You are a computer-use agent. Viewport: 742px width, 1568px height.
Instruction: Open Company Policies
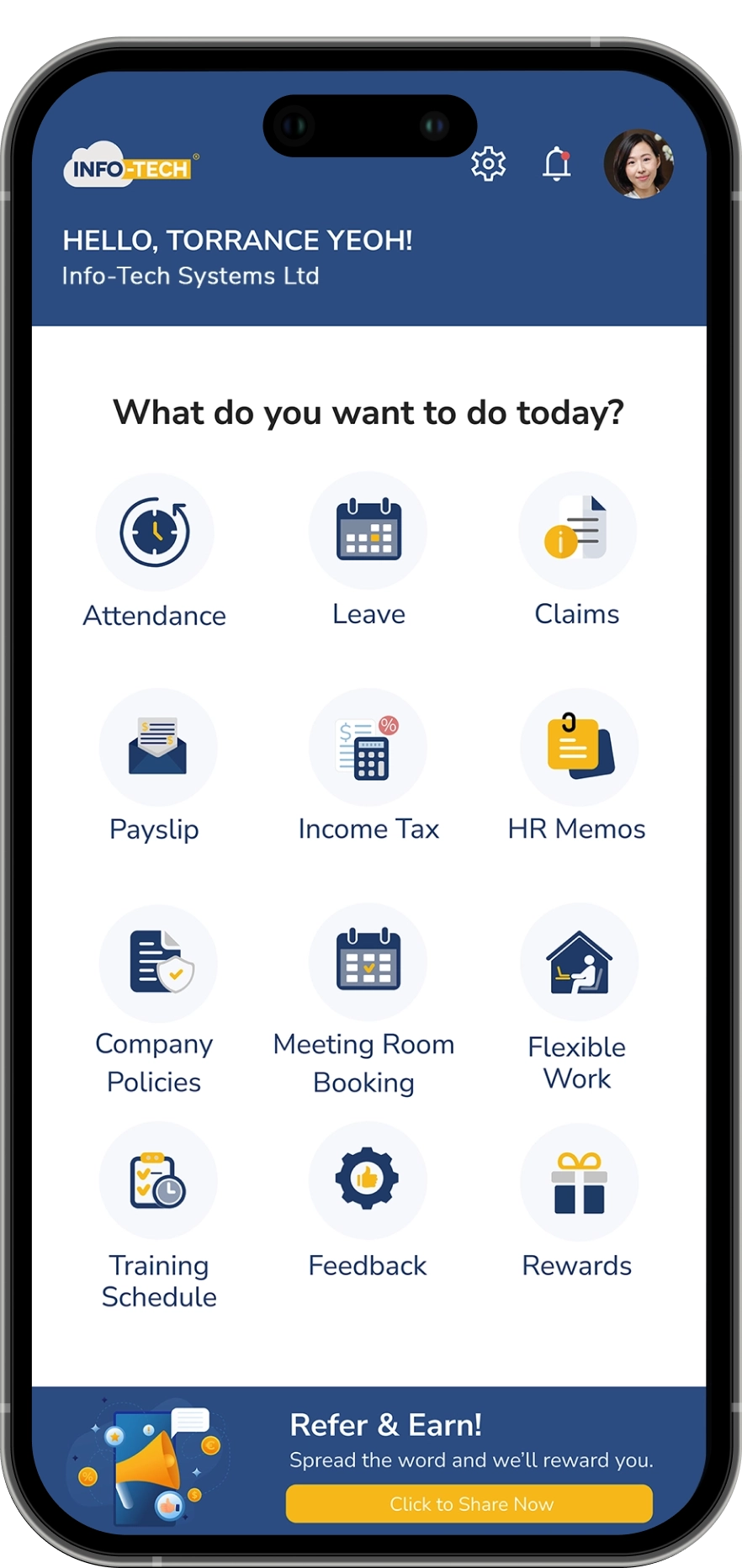[157, 963]
